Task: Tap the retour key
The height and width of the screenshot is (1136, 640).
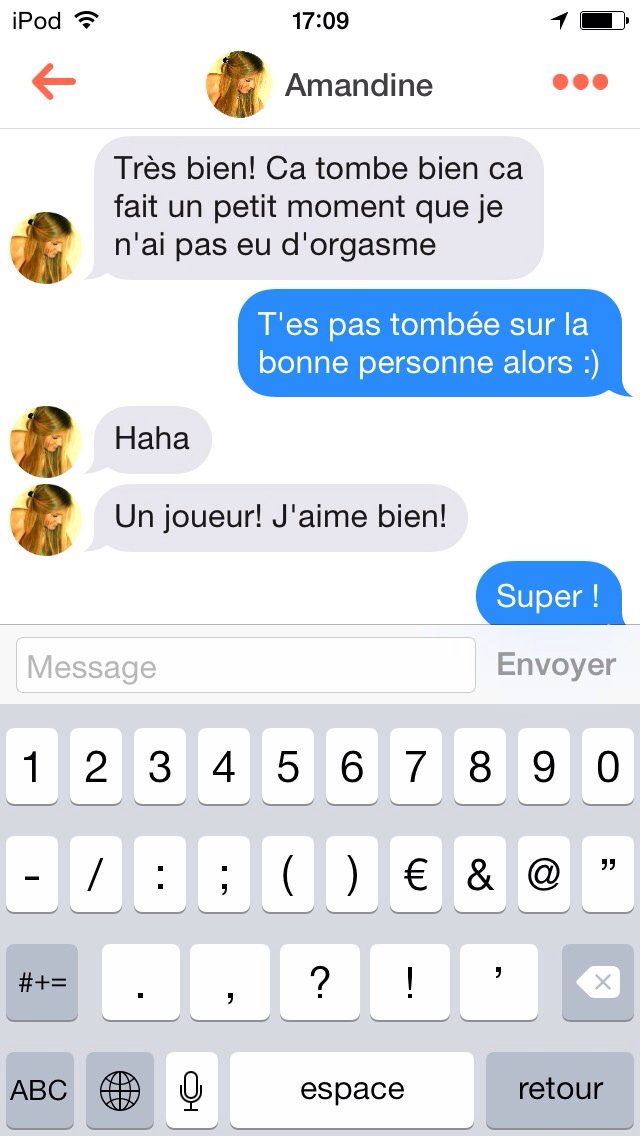Action: click(560, 1089)
